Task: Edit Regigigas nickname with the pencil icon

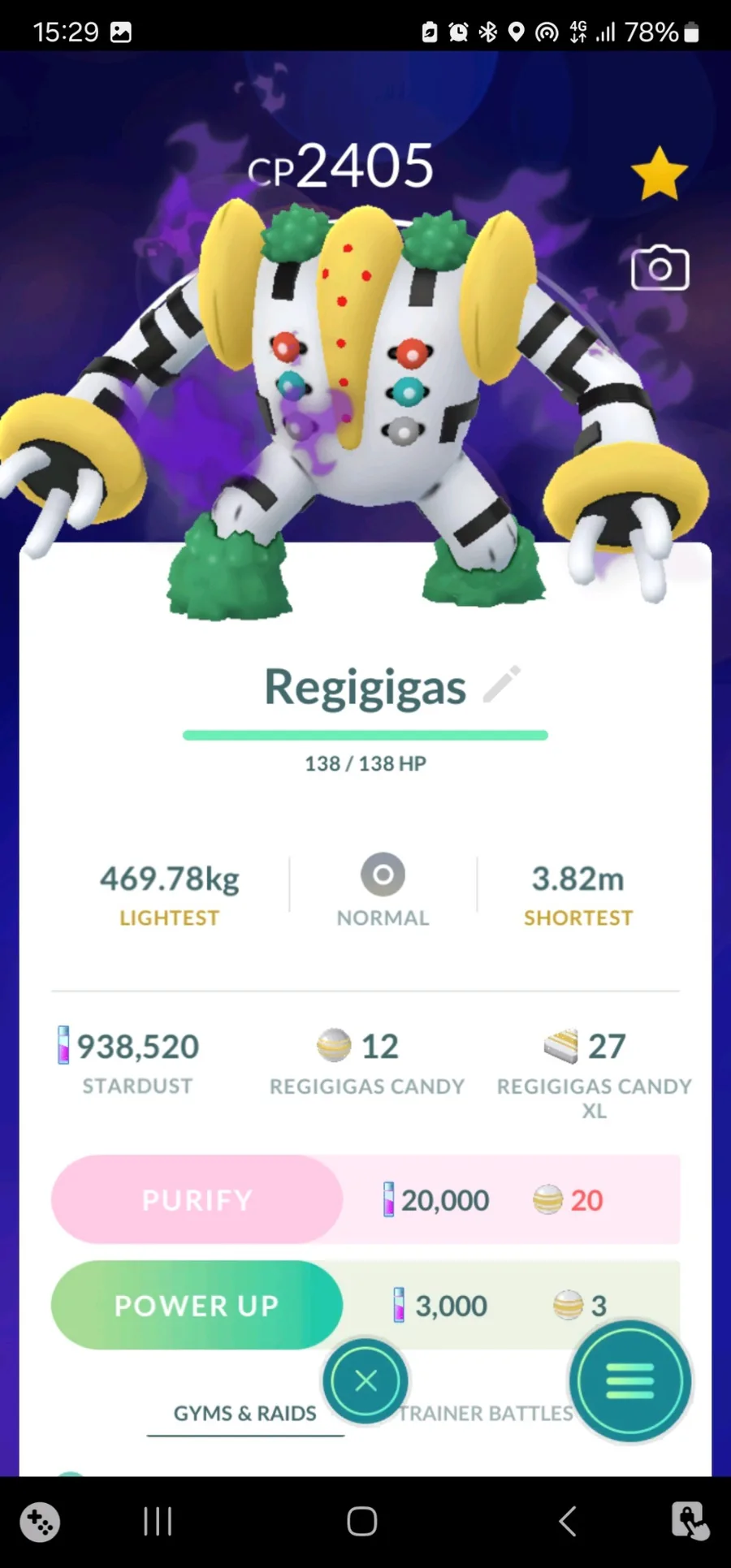Action: tap(501, 685)
